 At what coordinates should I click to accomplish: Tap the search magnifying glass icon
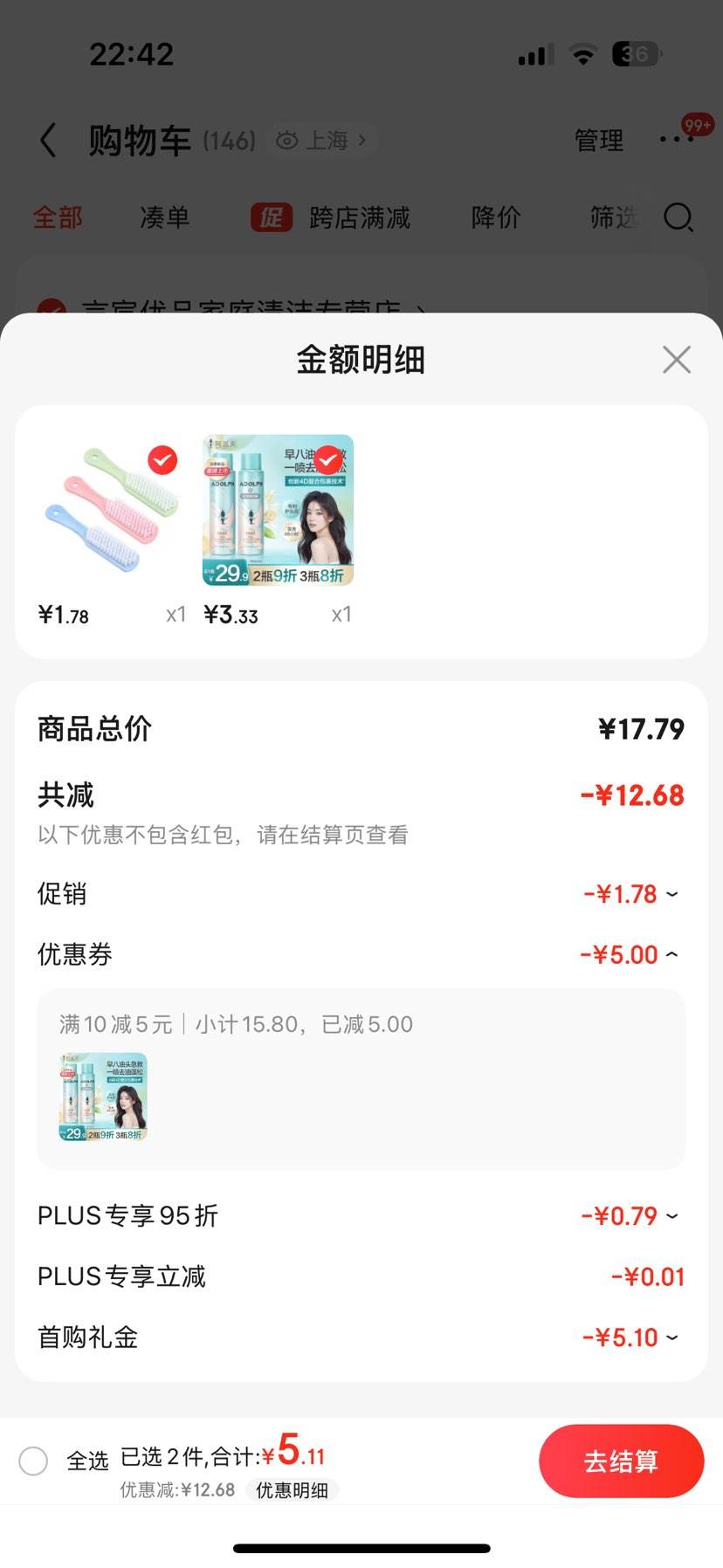[x=678, y=218]
